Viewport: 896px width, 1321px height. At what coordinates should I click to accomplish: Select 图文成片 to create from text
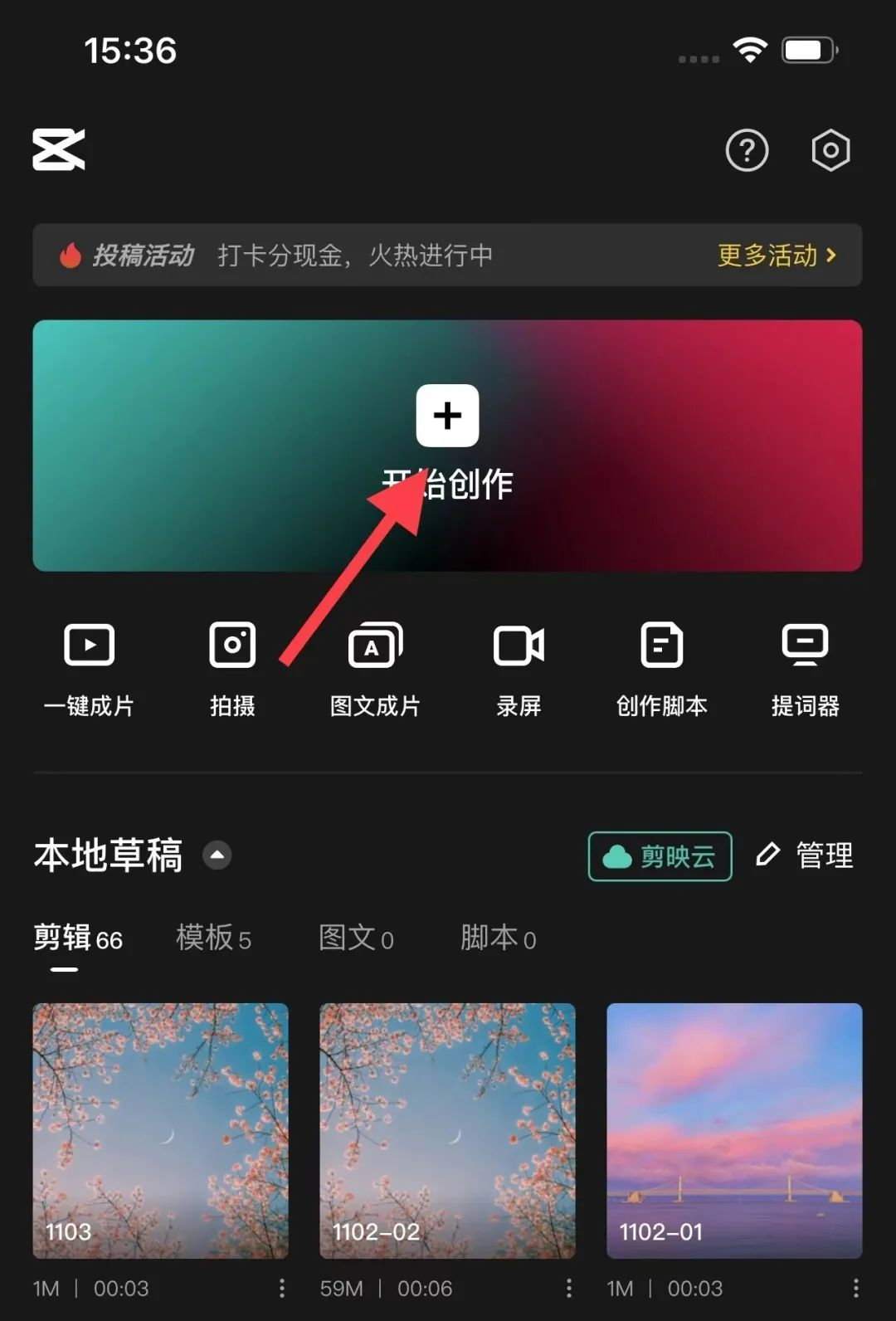(x=375, y=668)
